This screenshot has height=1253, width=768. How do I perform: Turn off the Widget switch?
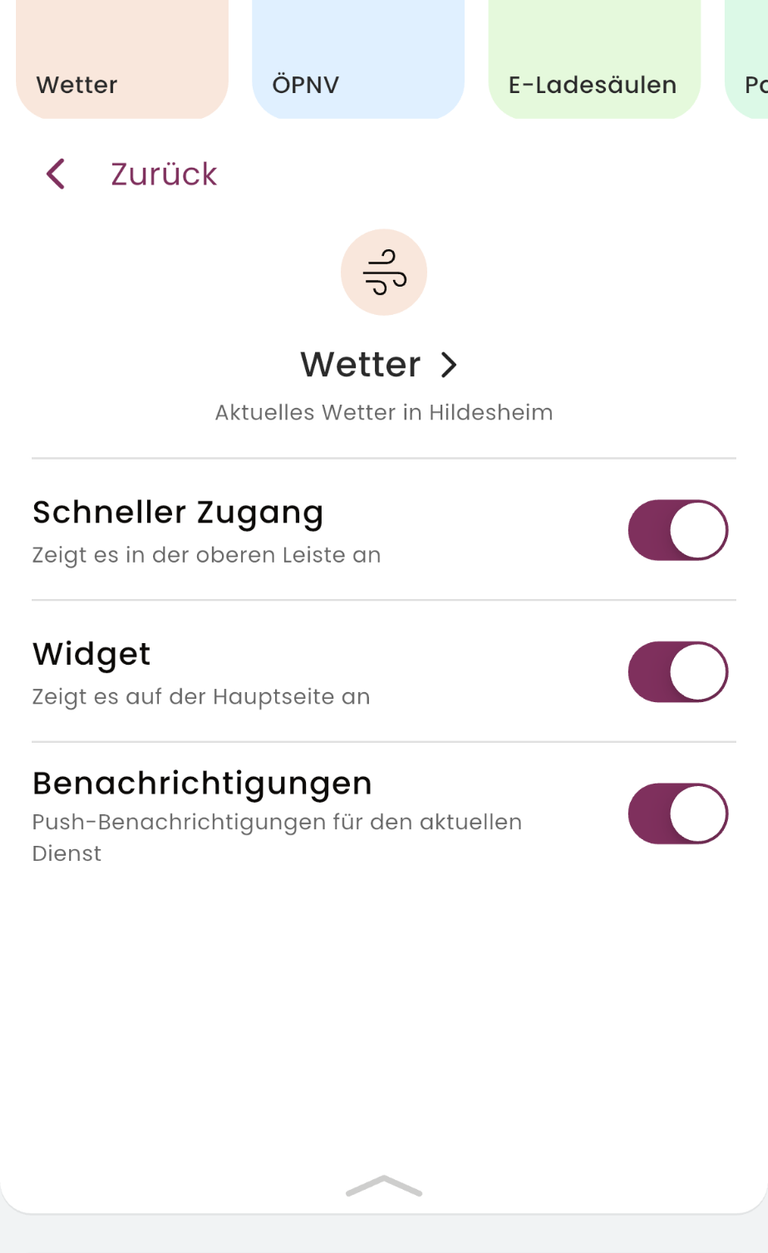[677, 672]
